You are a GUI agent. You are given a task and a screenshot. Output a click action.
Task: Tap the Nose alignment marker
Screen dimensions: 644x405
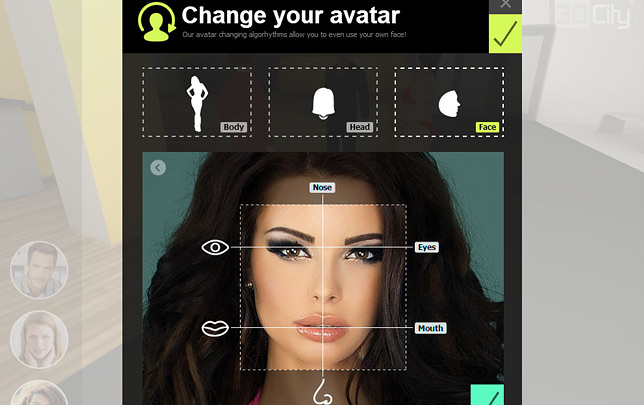click(322, 187)
